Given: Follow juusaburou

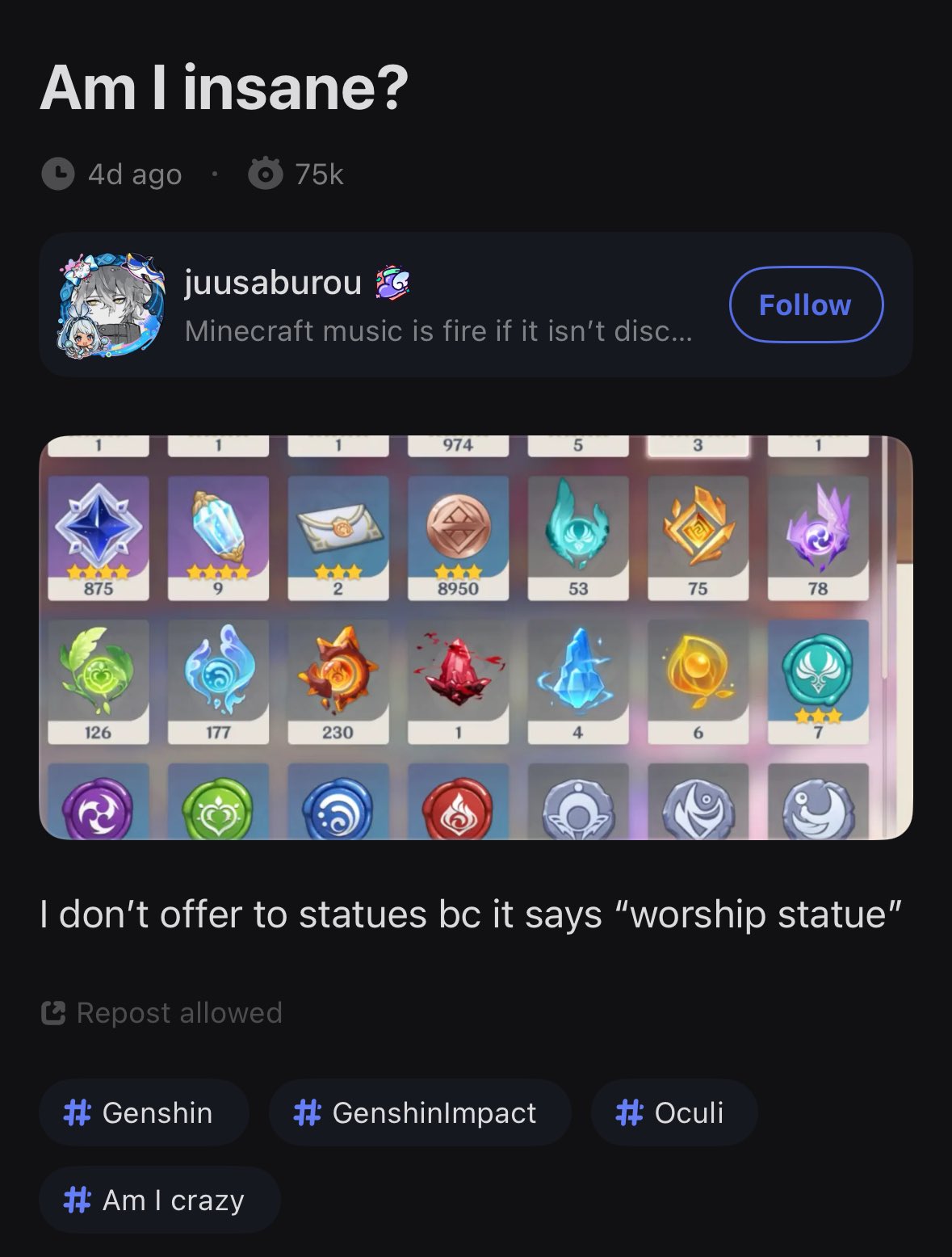Looking at the screenshot, I should (x=805, y=305).
